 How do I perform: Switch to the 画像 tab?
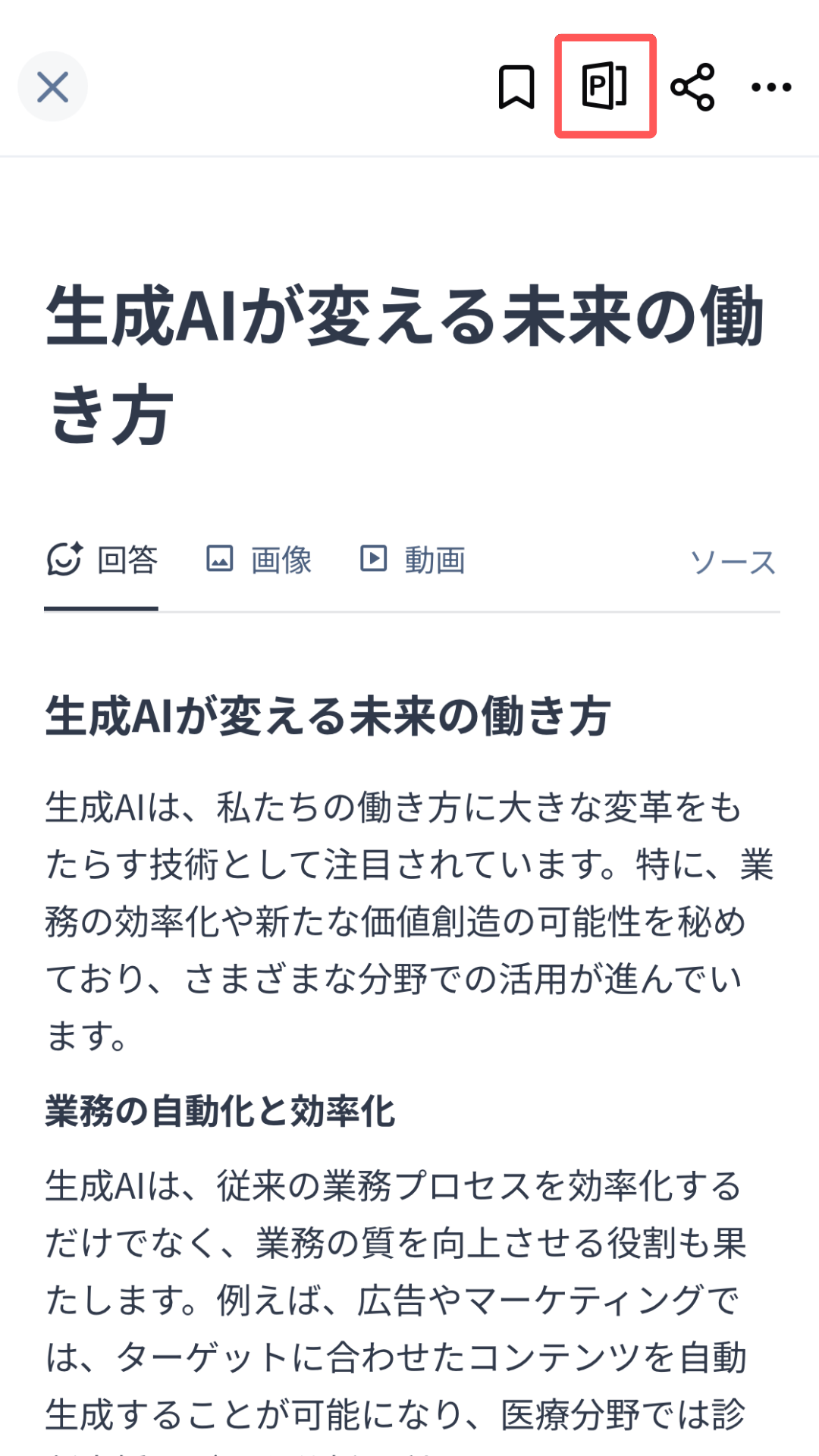(x=259, y=560)
